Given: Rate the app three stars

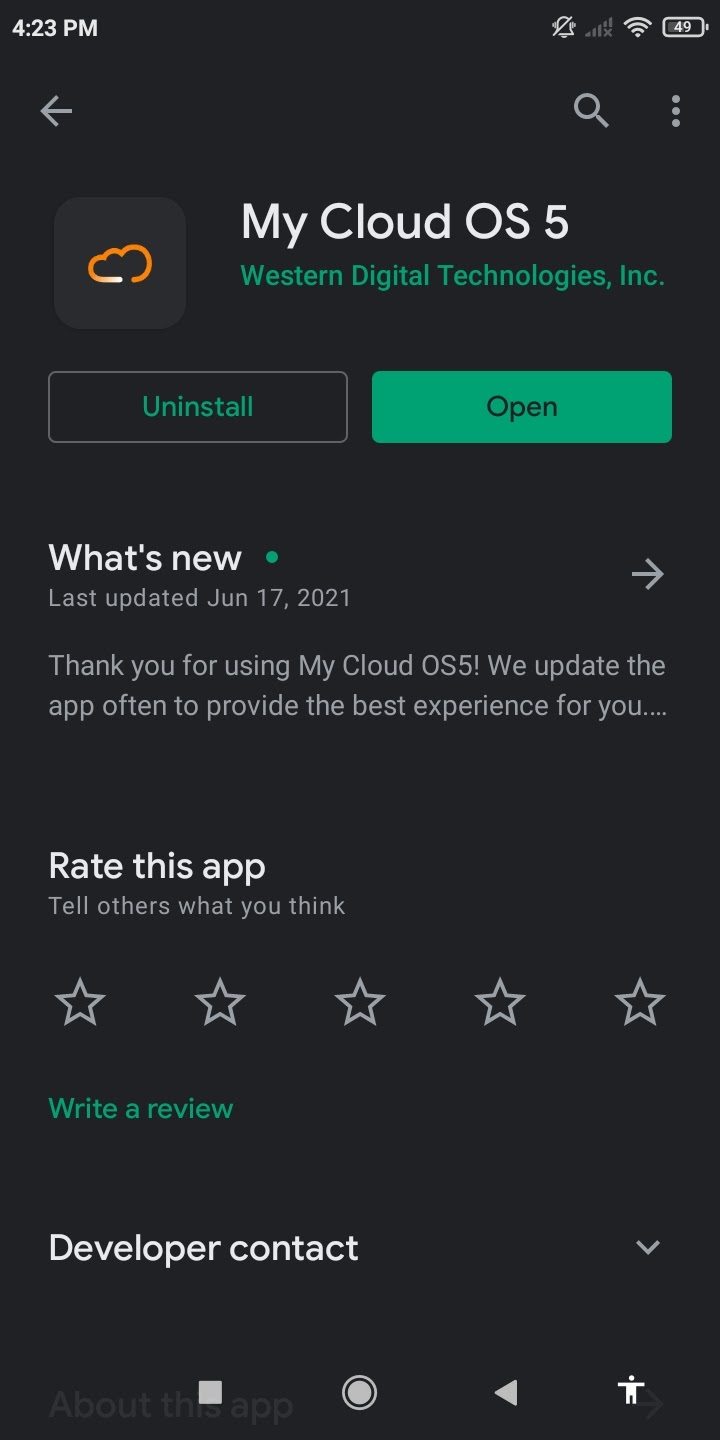Looking at the screenshot, I should click(360, 1002).
